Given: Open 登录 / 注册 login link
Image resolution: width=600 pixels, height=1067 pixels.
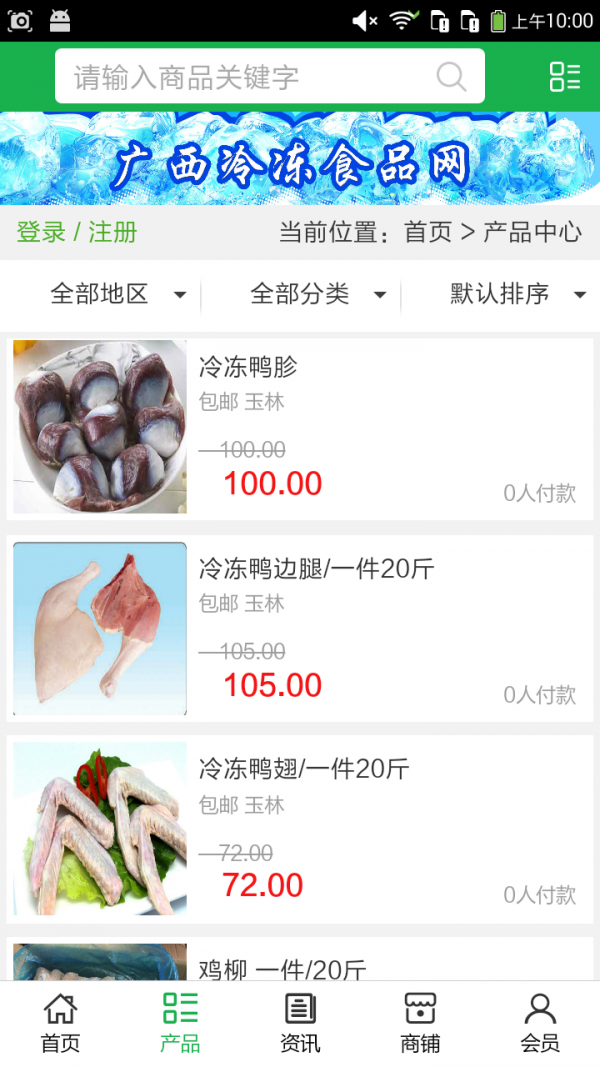Looking at the screenshot, I should [x=77, y=232].
